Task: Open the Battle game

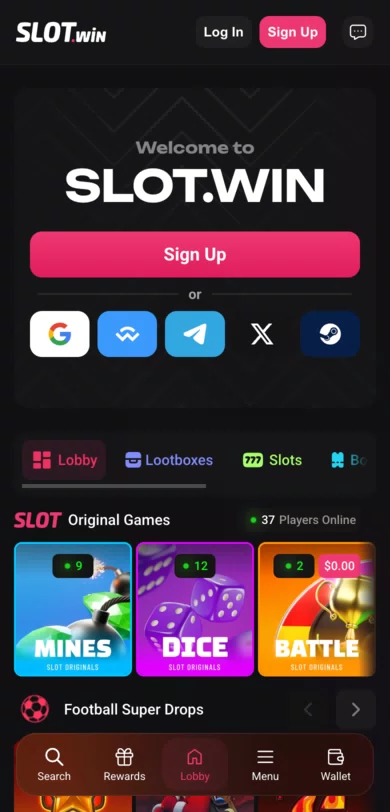Action: point(316,609)
